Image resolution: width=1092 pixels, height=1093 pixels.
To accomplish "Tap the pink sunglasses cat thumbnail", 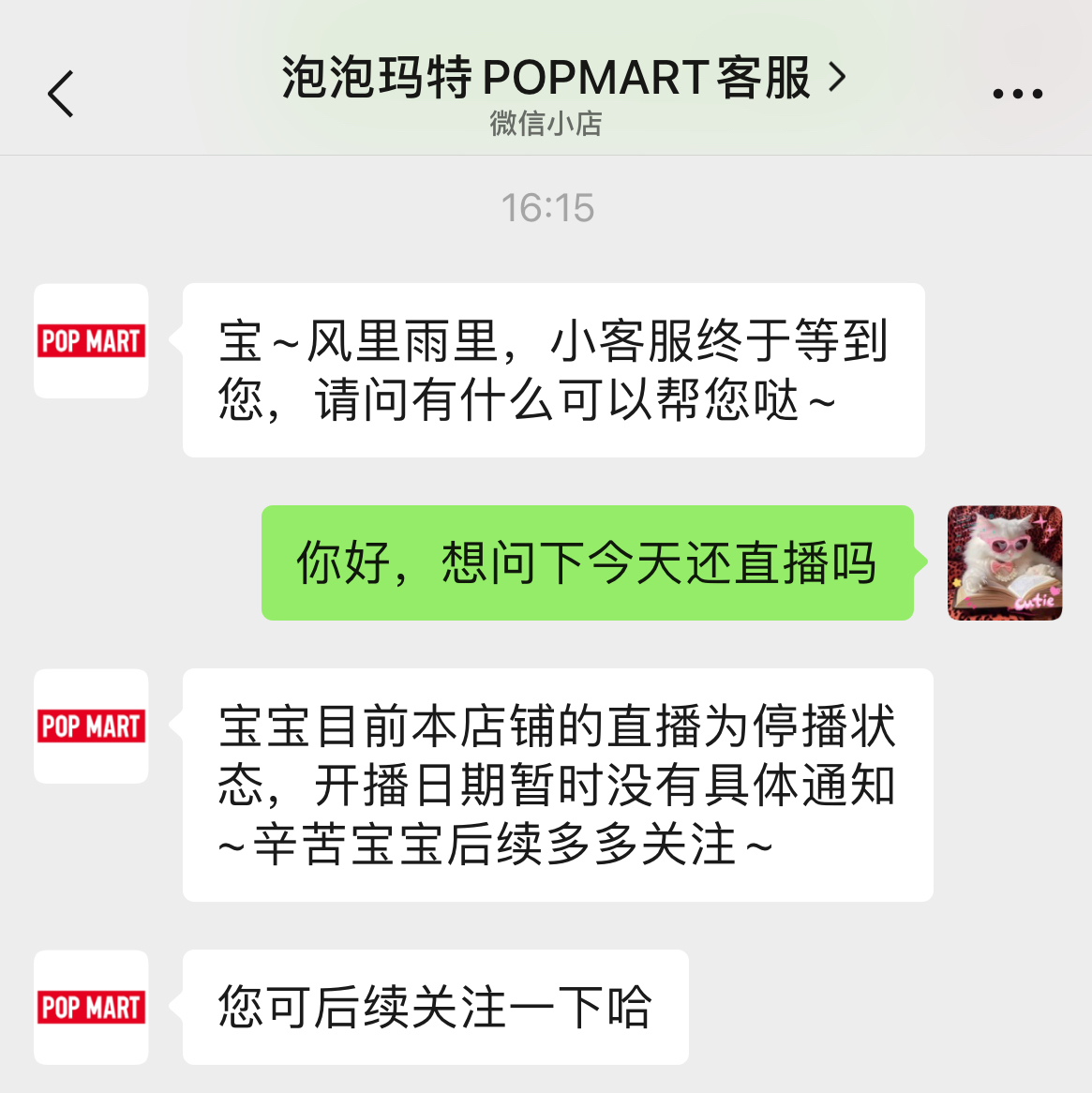I will 1005,562.
